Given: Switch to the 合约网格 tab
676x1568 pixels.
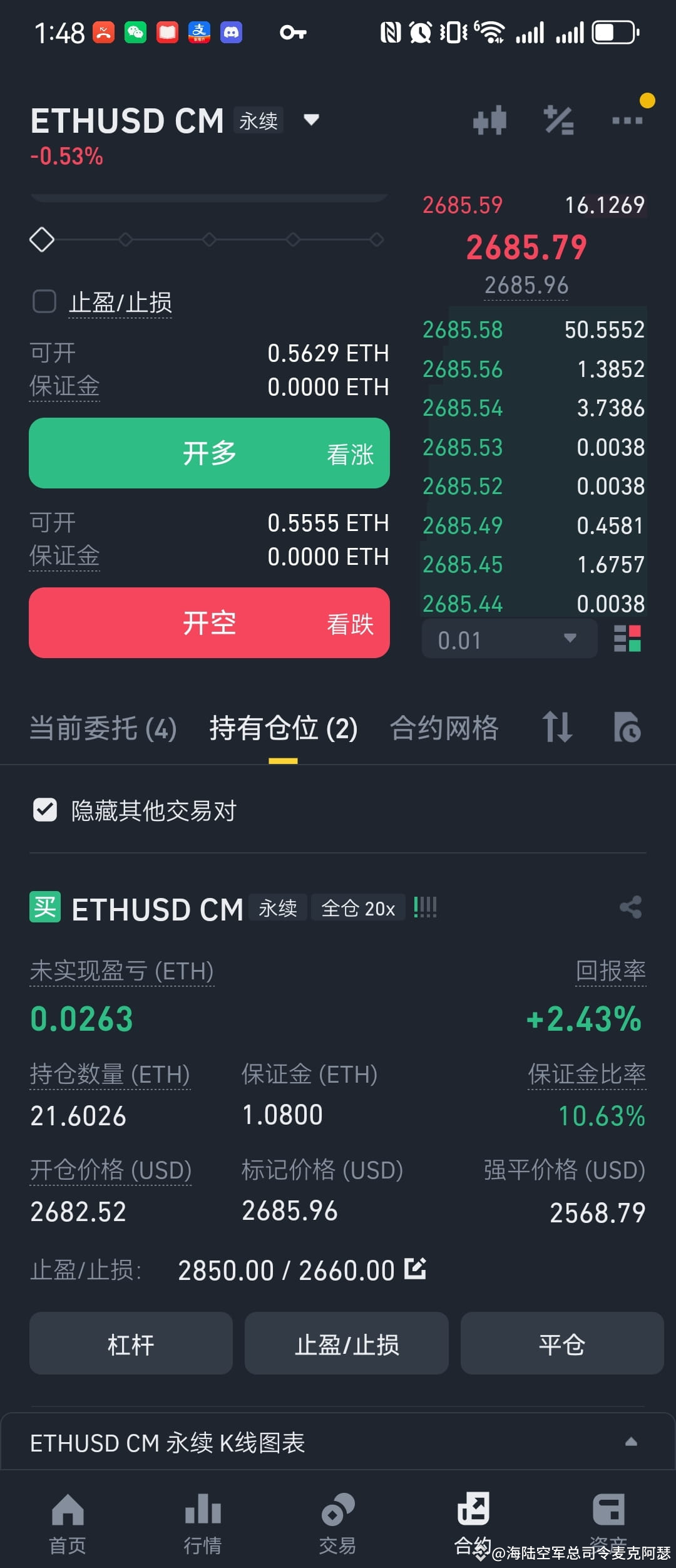Looking at the screenshot, I should pos(444,728).
